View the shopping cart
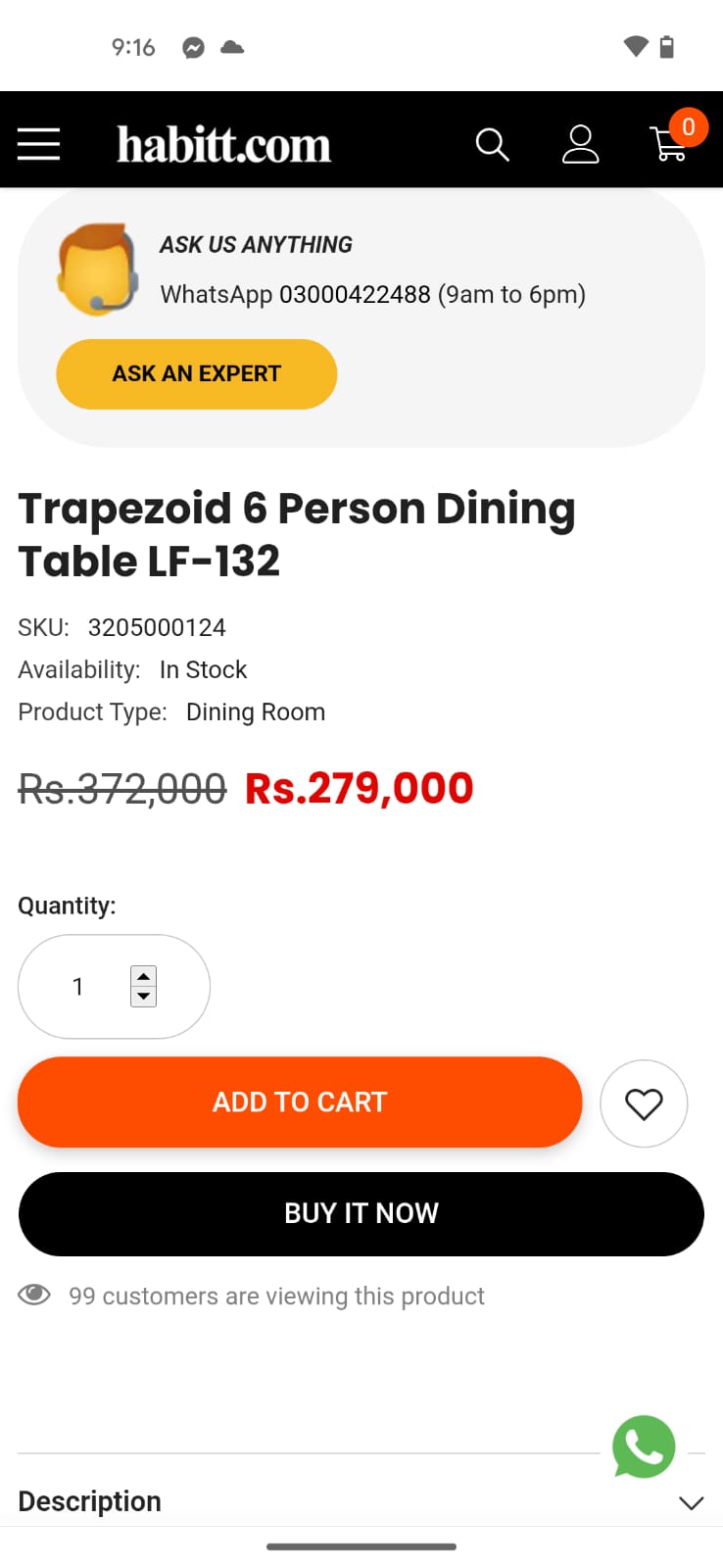This screenshot has width=723, height=1568. tap(670, 144)
